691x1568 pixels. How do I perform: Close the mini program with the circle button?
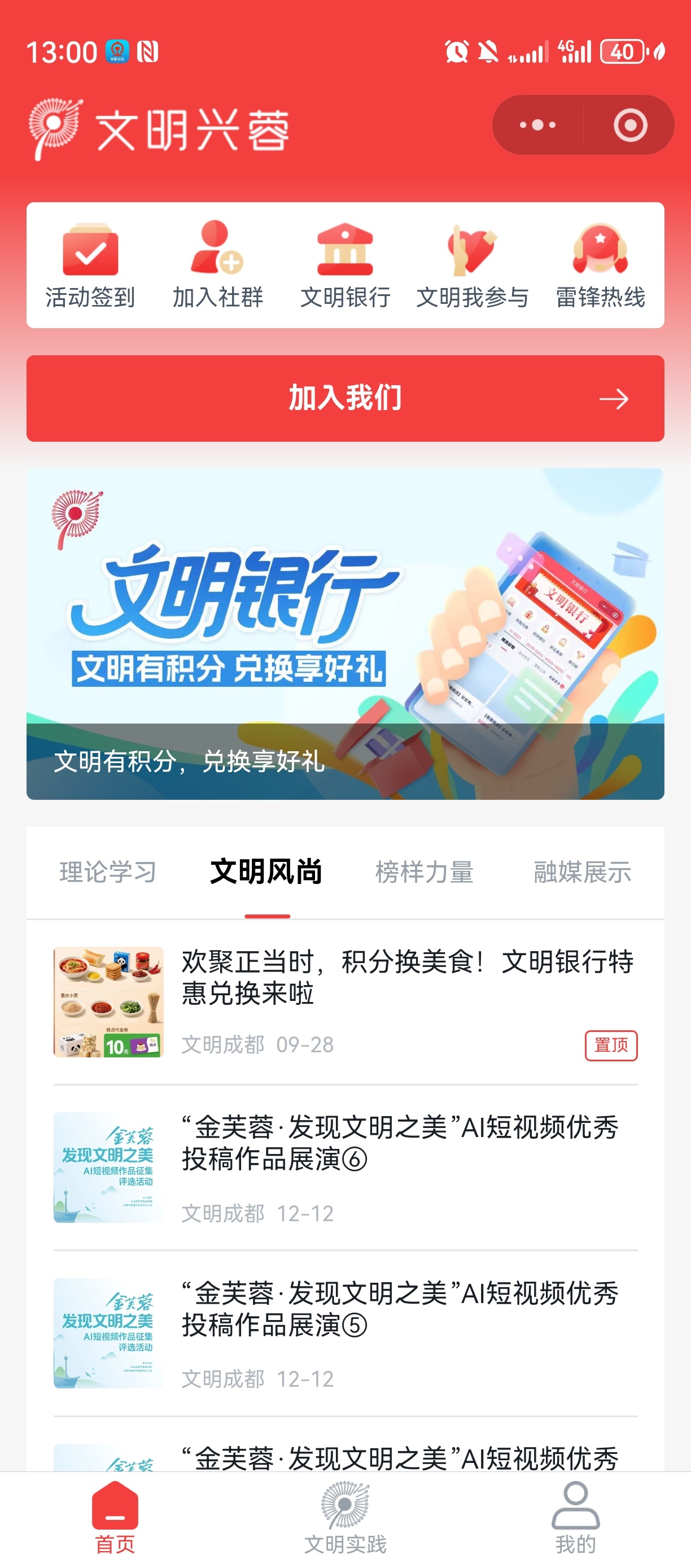pos(629,125)
